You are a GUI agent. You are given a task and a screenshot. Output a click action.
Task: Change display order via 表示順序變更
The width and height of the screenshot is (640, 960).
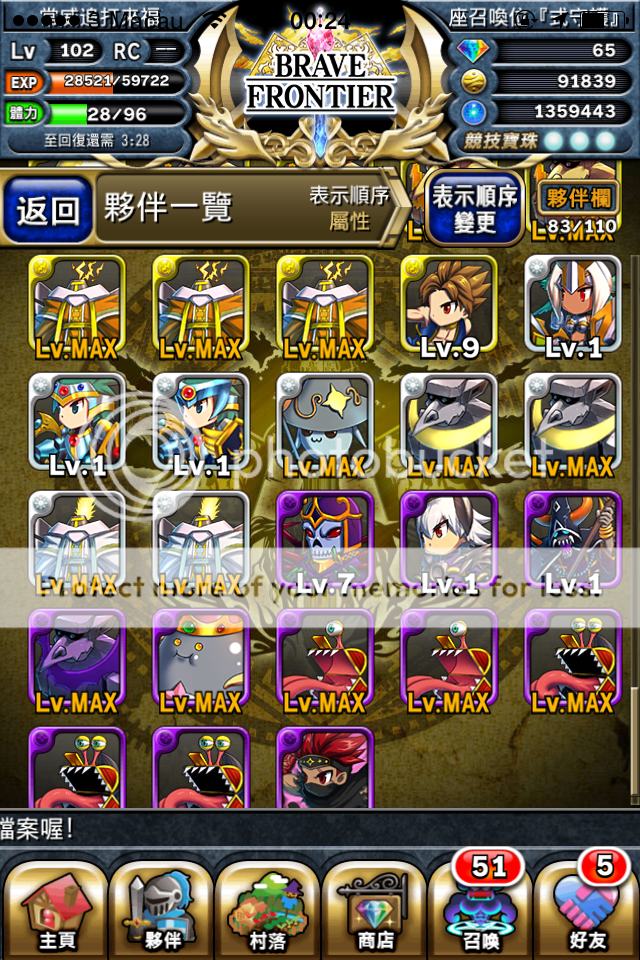tap(475, 209)
